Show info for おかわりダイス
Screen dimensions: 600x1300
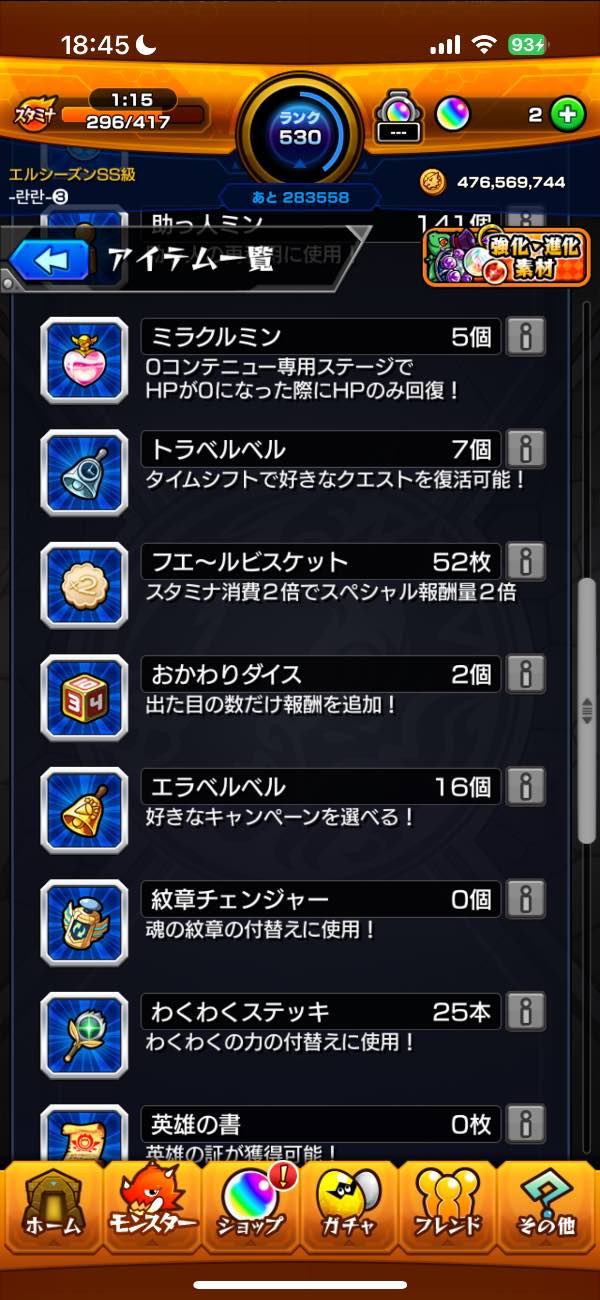click(525, 675)
